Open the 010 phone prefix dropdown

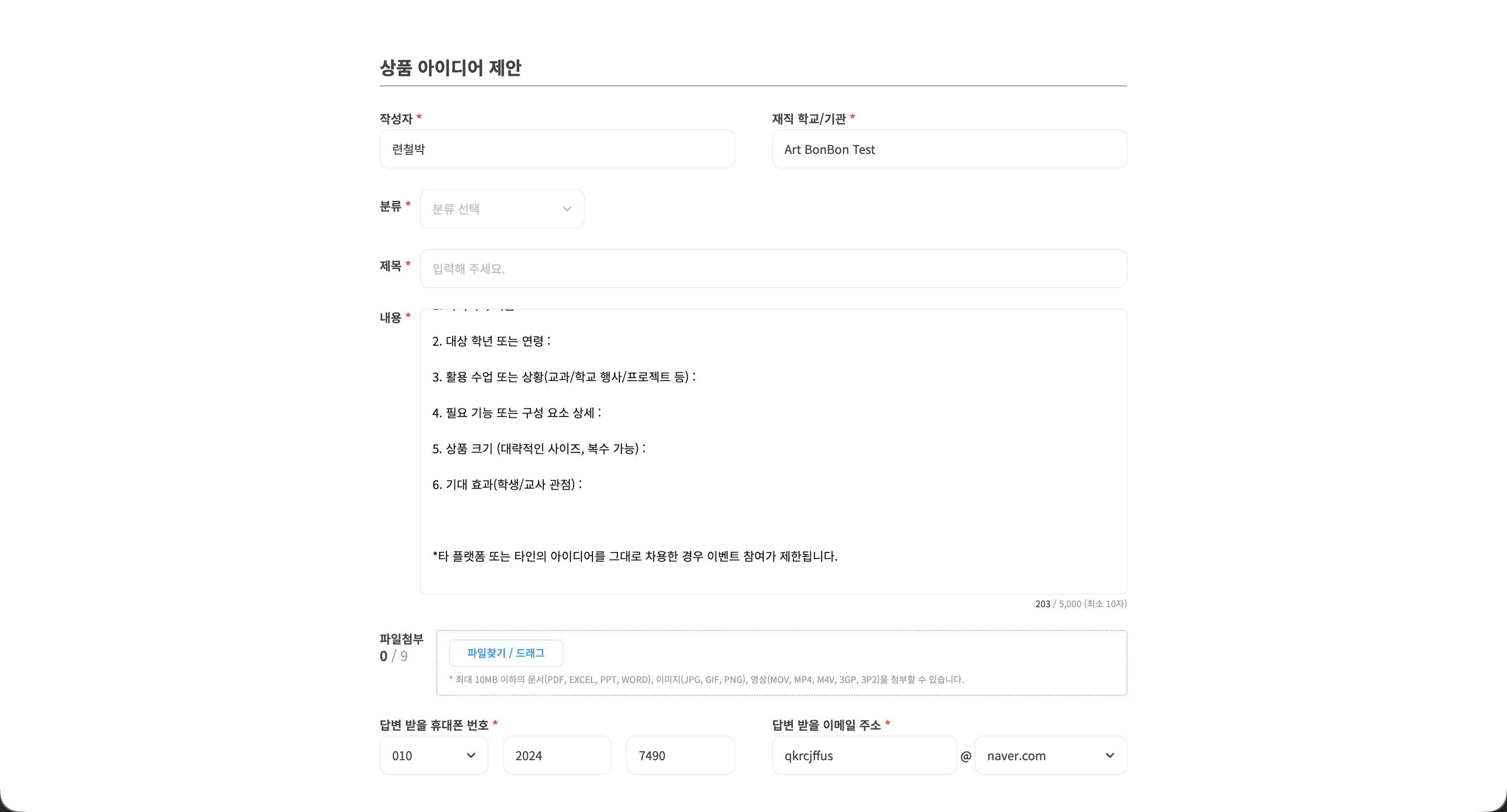(434, 755)
